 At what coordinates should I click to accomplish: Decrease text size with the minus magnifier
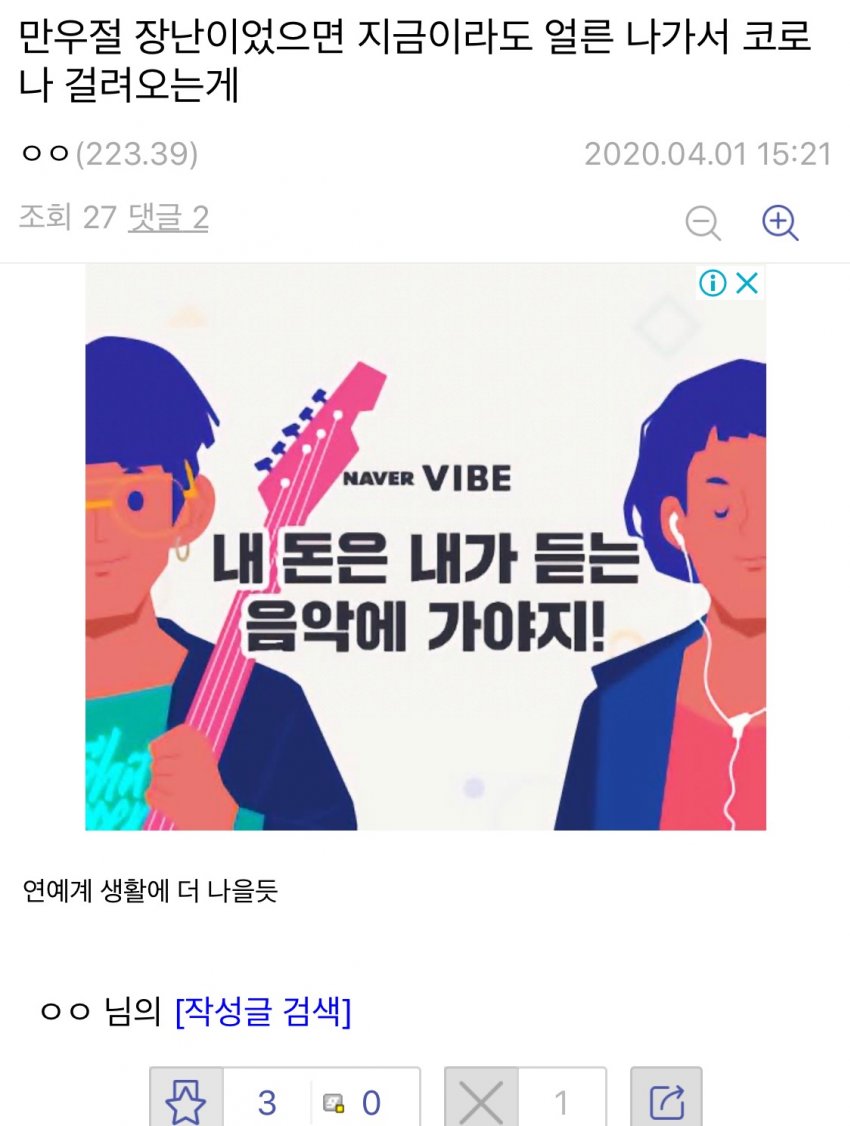point(703,222)
